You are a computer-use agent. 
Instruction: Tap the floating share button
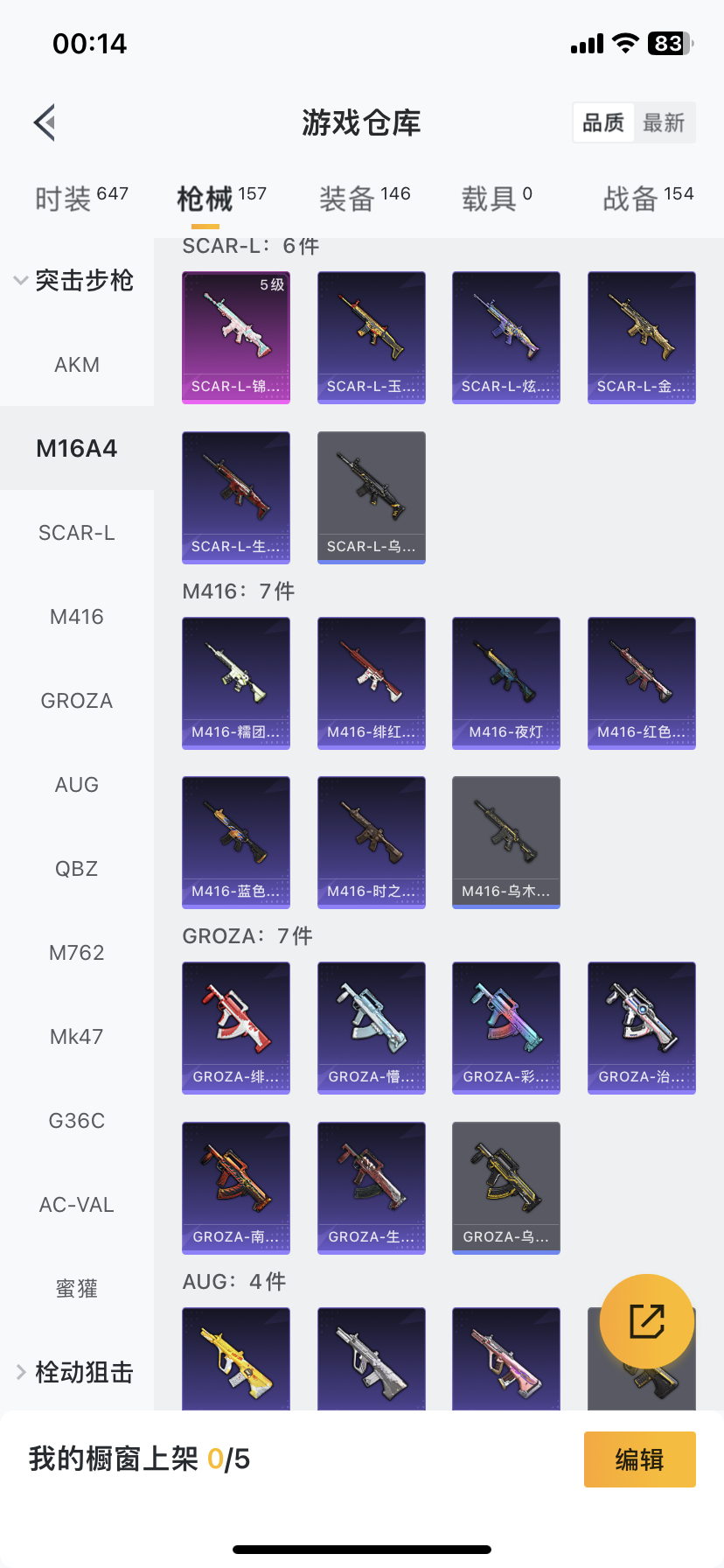[x=647, y=1321]
